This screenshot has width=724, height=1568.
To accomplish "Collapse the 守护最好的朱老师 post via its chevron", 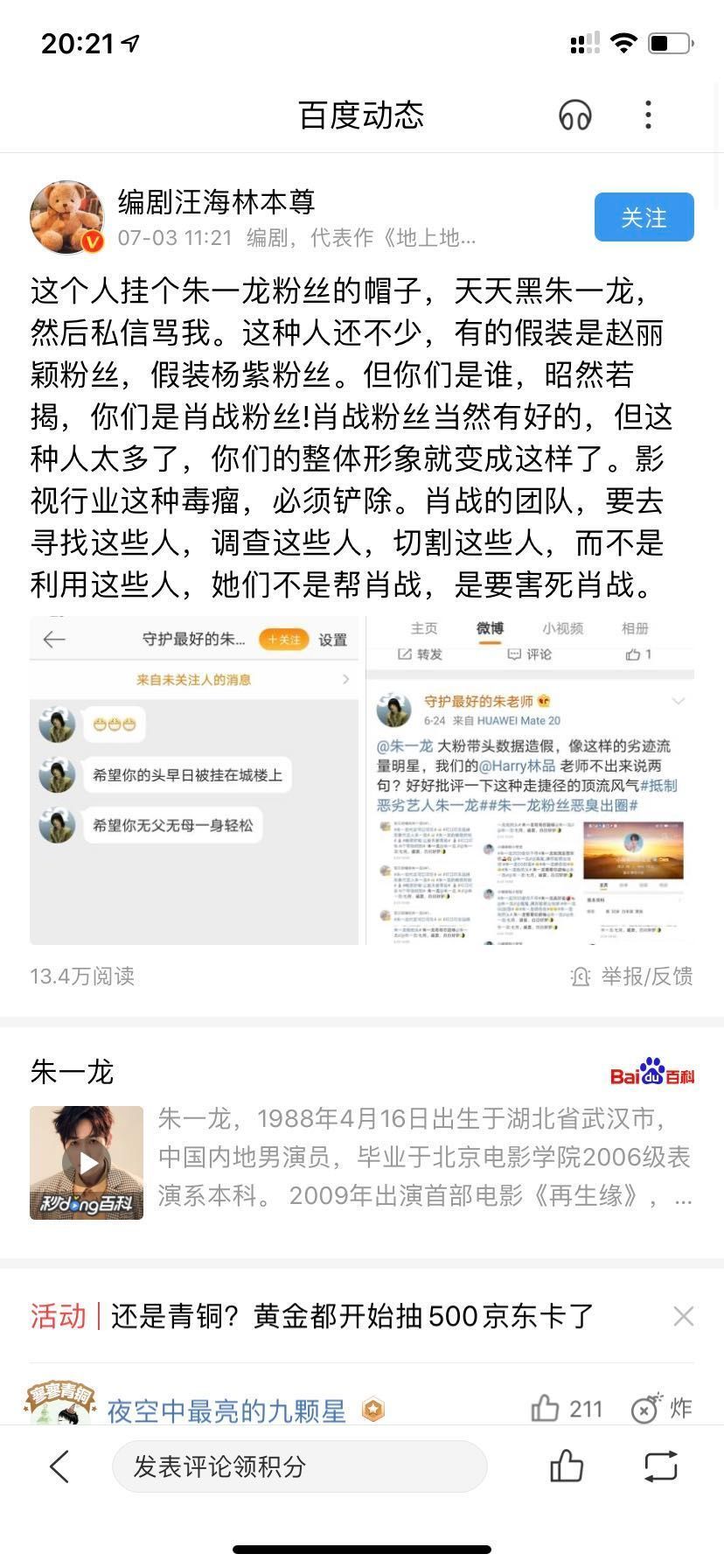I will point(678,700).
